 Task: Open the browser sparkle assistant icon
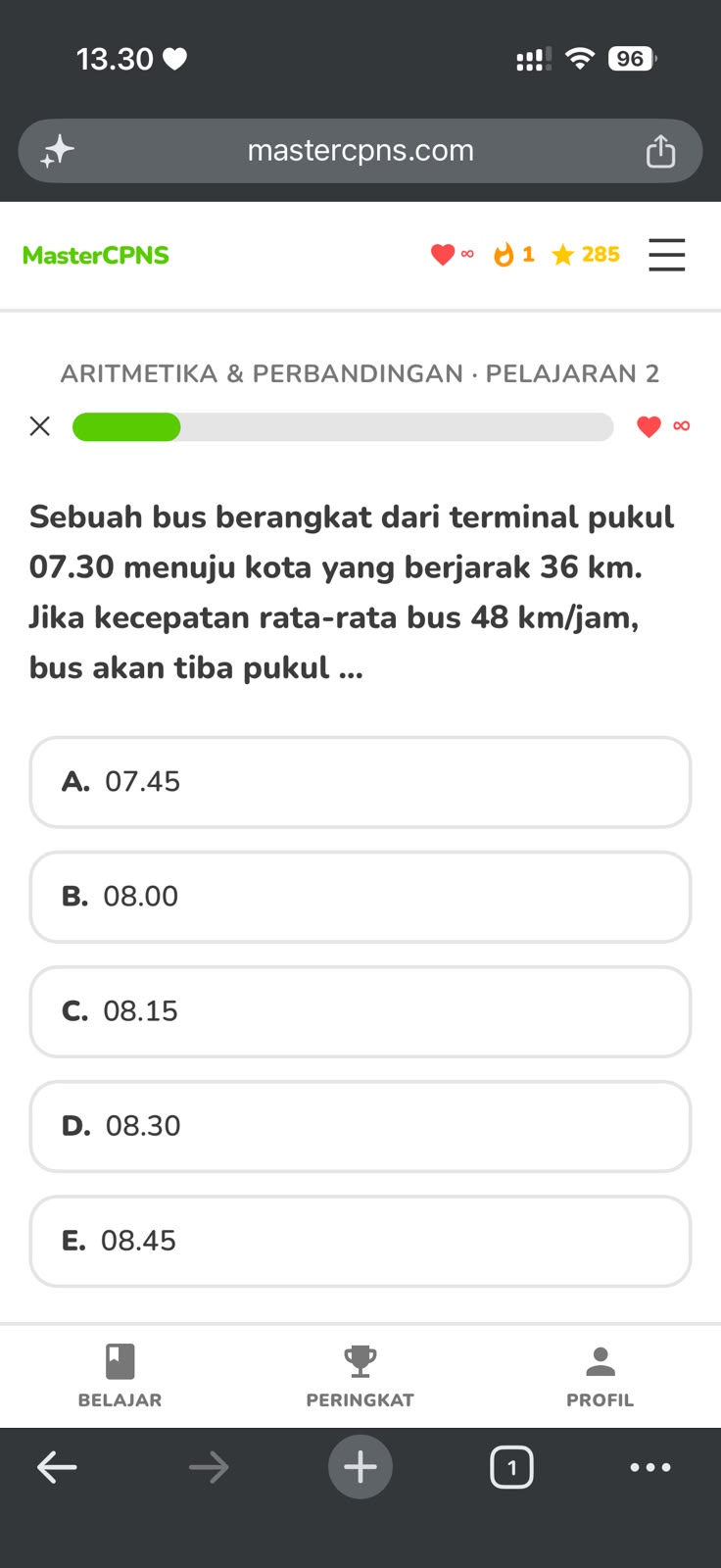[58, 151]
